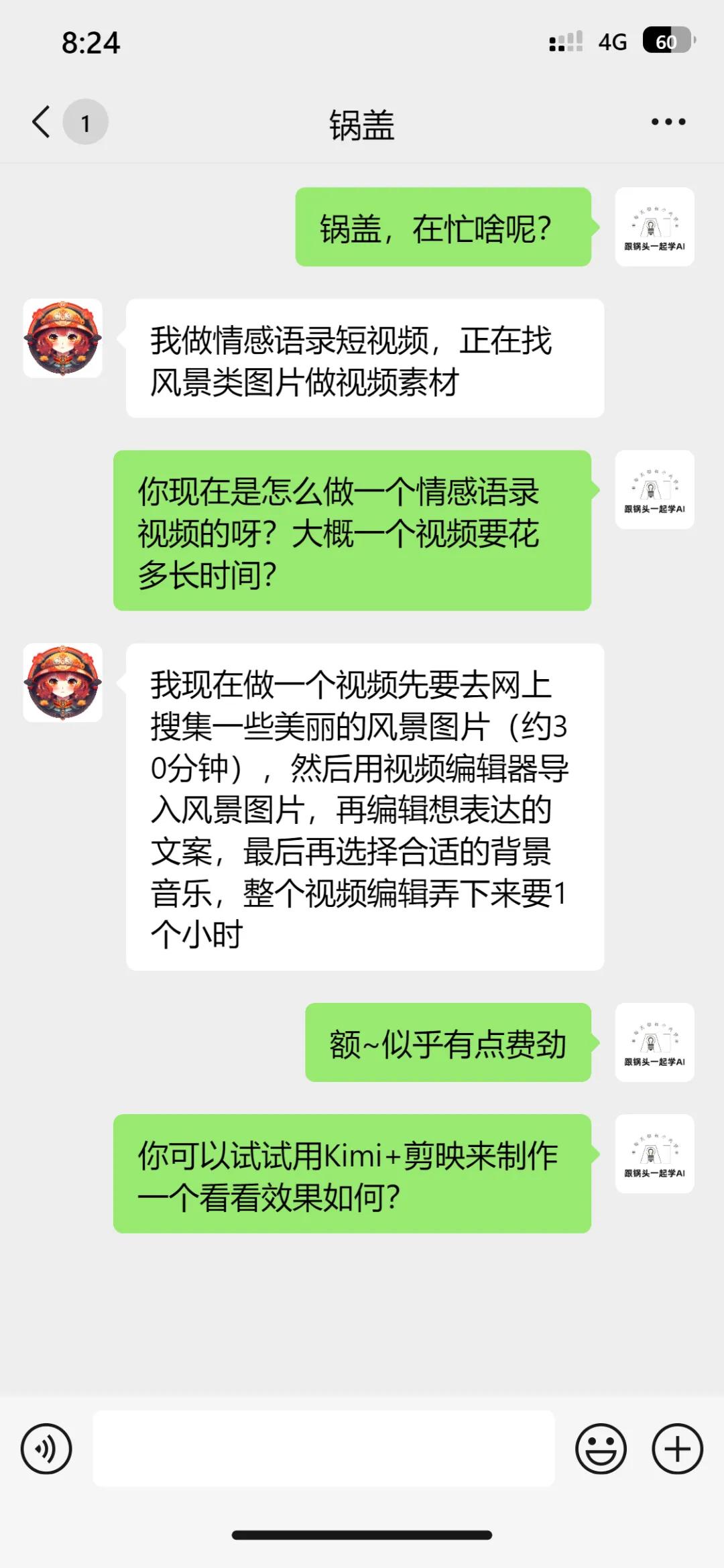The height and width of the screenshot is (1568, 724).
Task: Open the emoji sticker panel
Action: (x=601, y=1449)
